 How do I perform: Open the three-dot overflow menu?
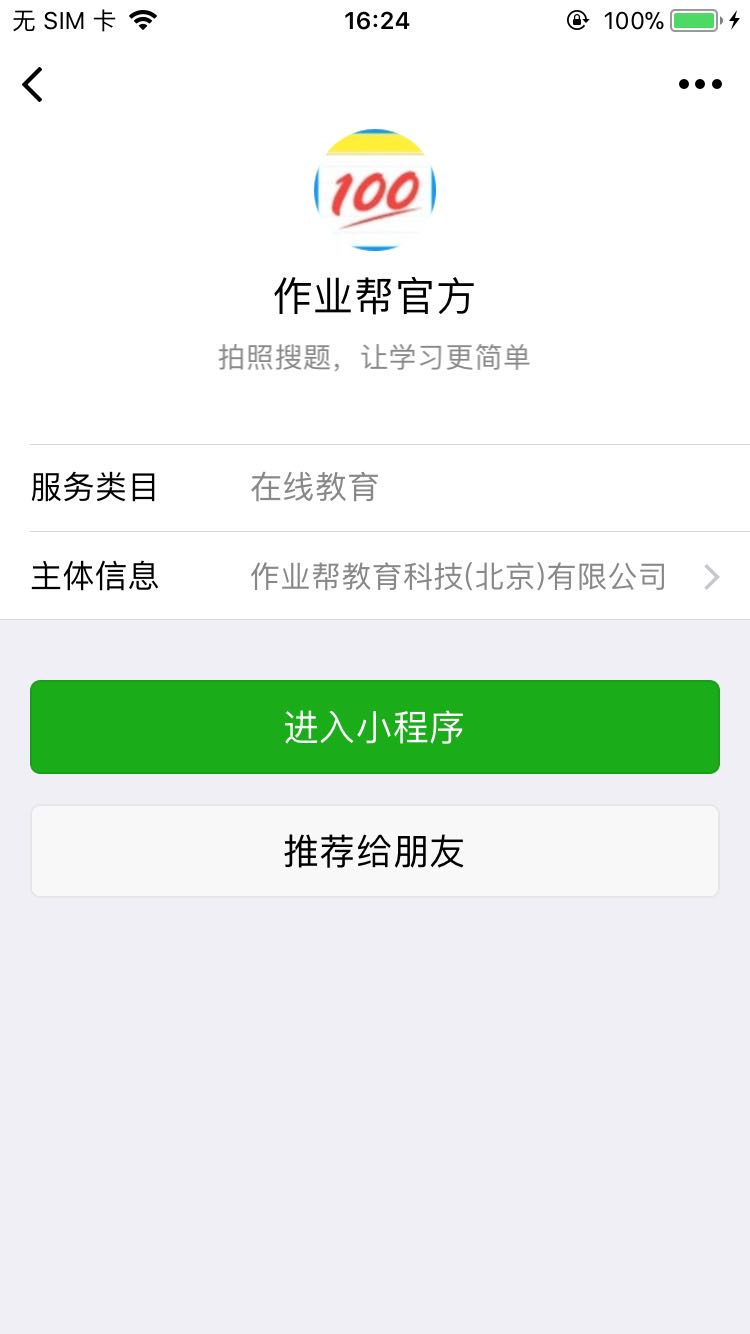700,85
